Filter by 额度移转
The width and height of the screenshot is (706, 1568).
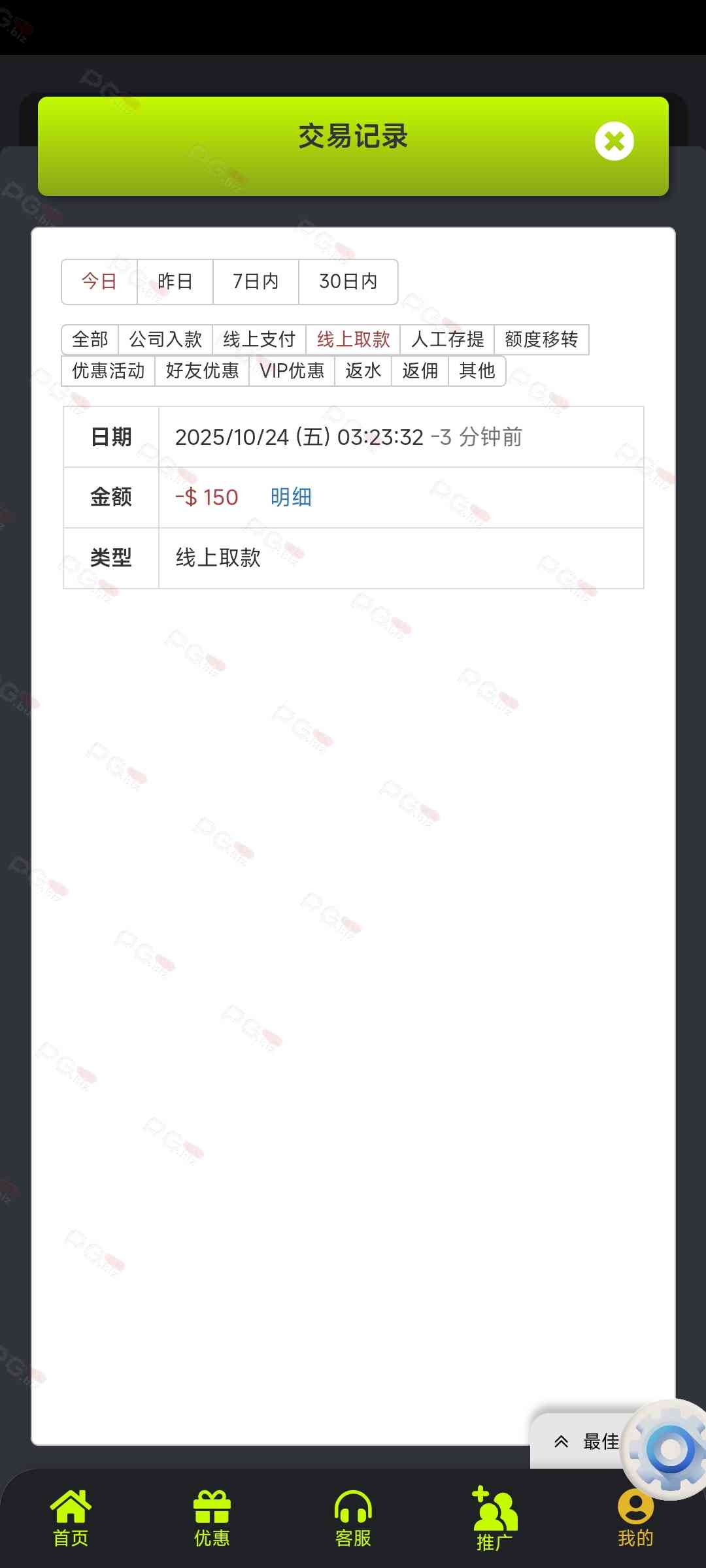pyautogui.click(x=541, y=339)
